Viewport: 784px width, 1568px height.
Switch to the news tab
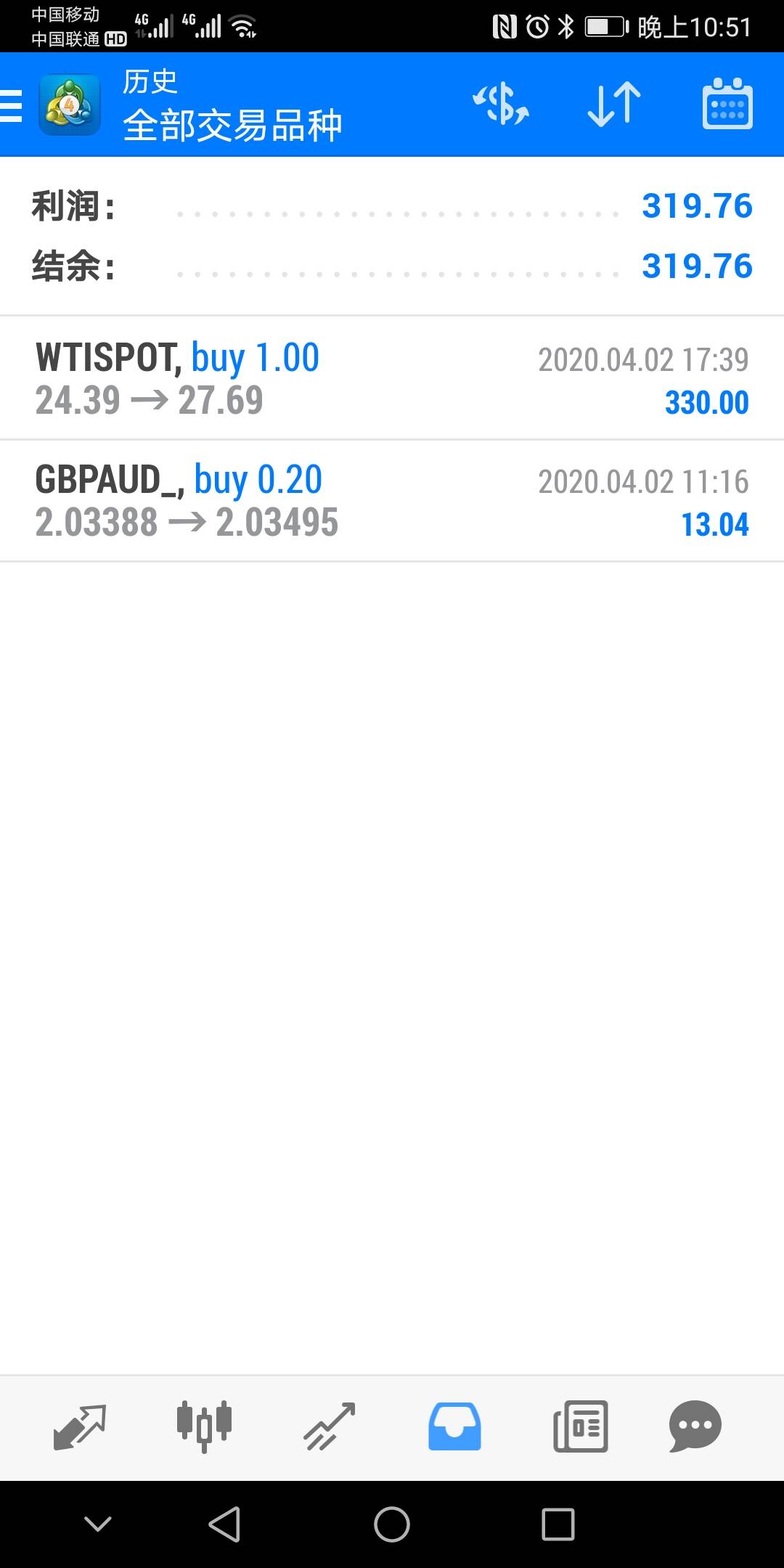[580, 1426]
